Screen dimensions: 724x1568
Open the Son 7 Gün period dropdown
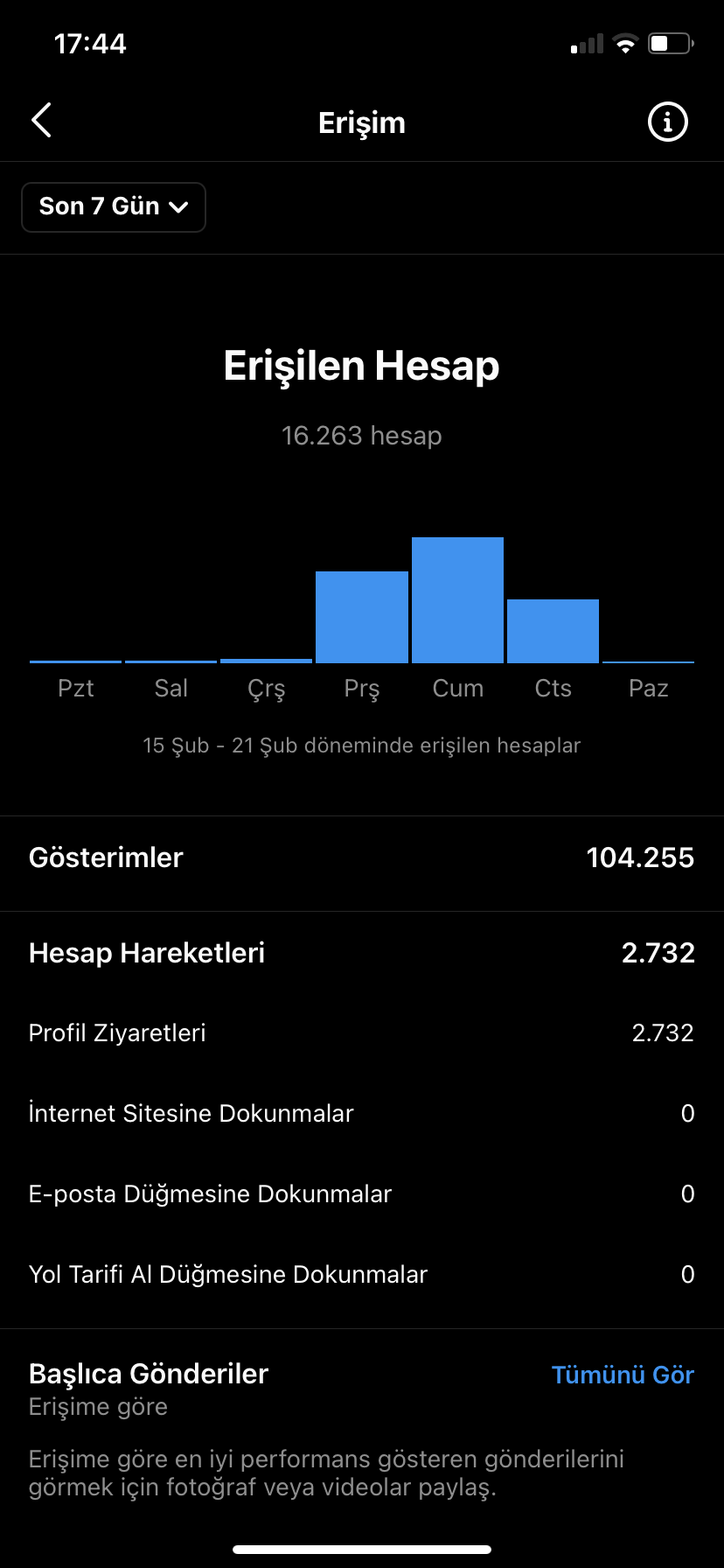(114, 207)
